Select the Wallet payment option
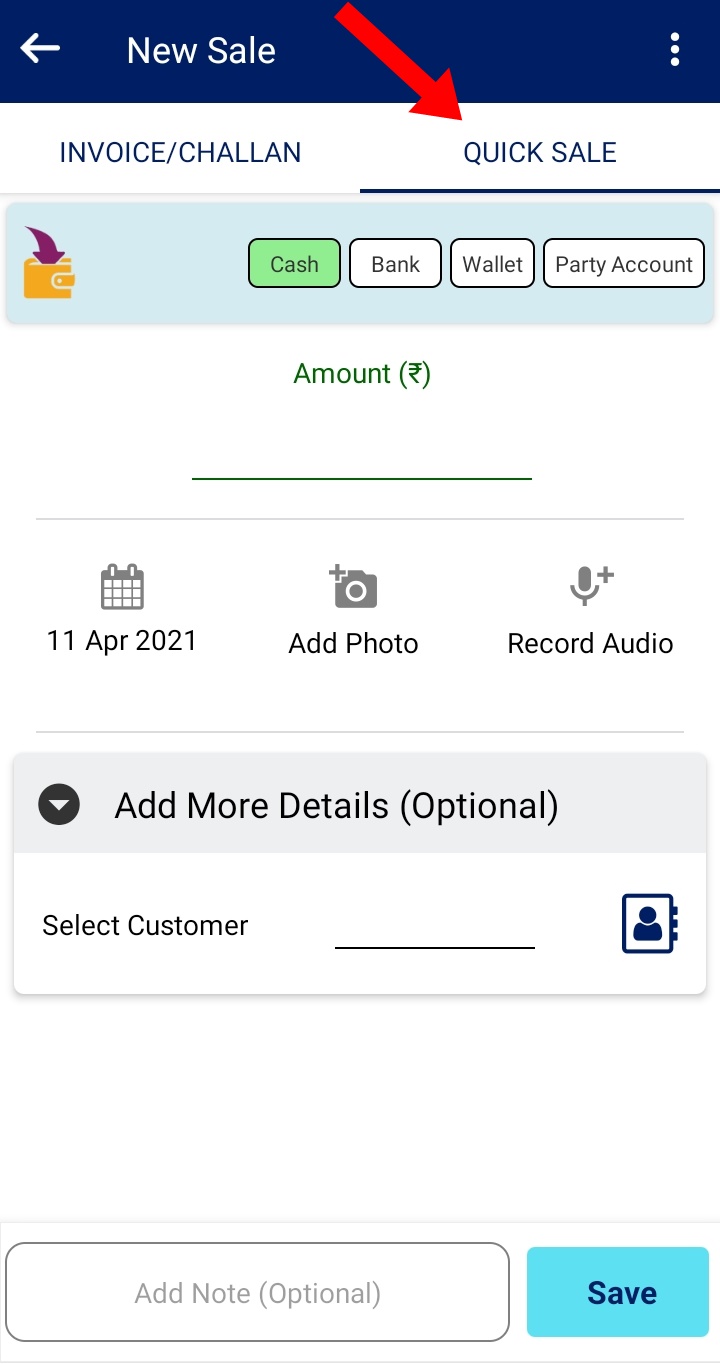Image resolution: width=720 pixels, height=1365 pixels. [x=492, y=264]
